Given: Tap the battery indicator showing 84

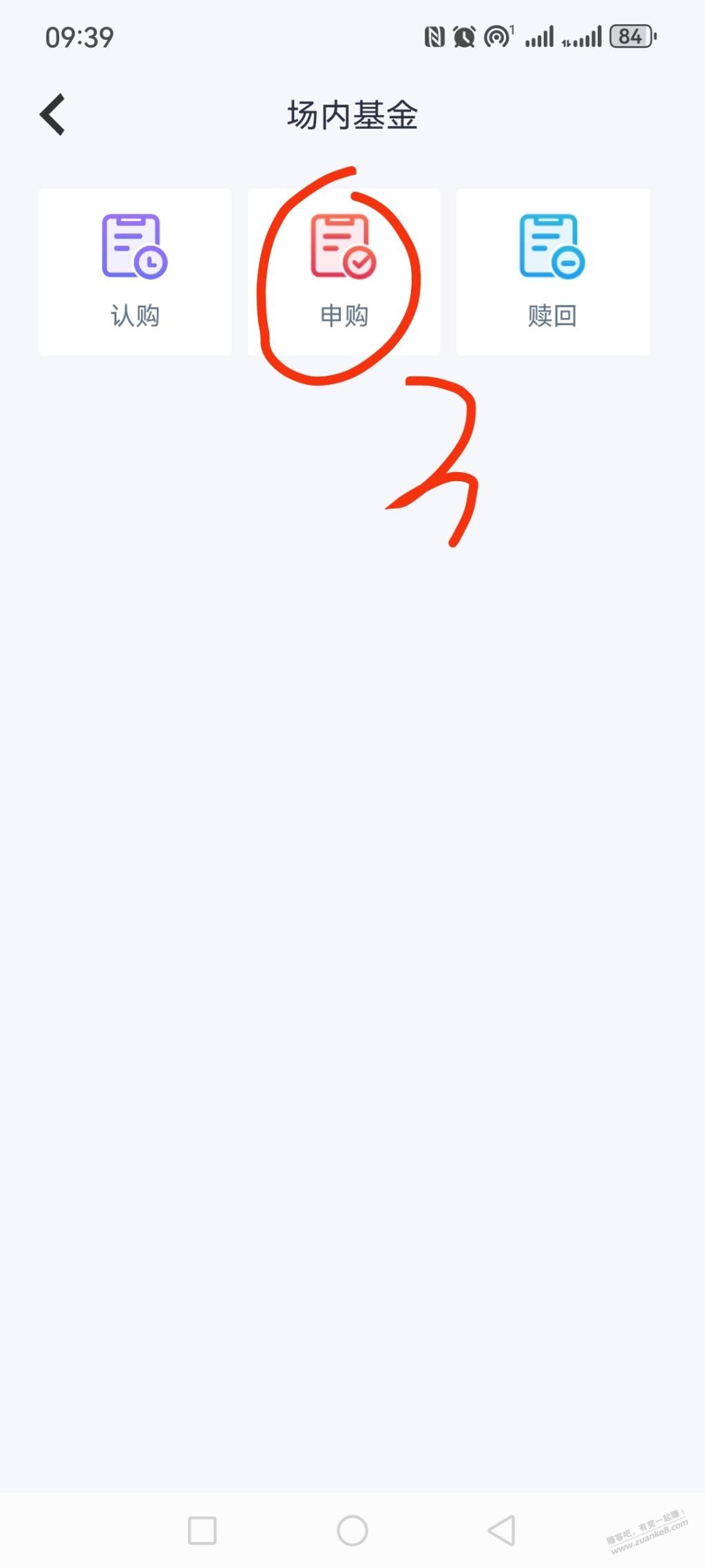Looking at the screenshot, I should (x=631, y=36).
